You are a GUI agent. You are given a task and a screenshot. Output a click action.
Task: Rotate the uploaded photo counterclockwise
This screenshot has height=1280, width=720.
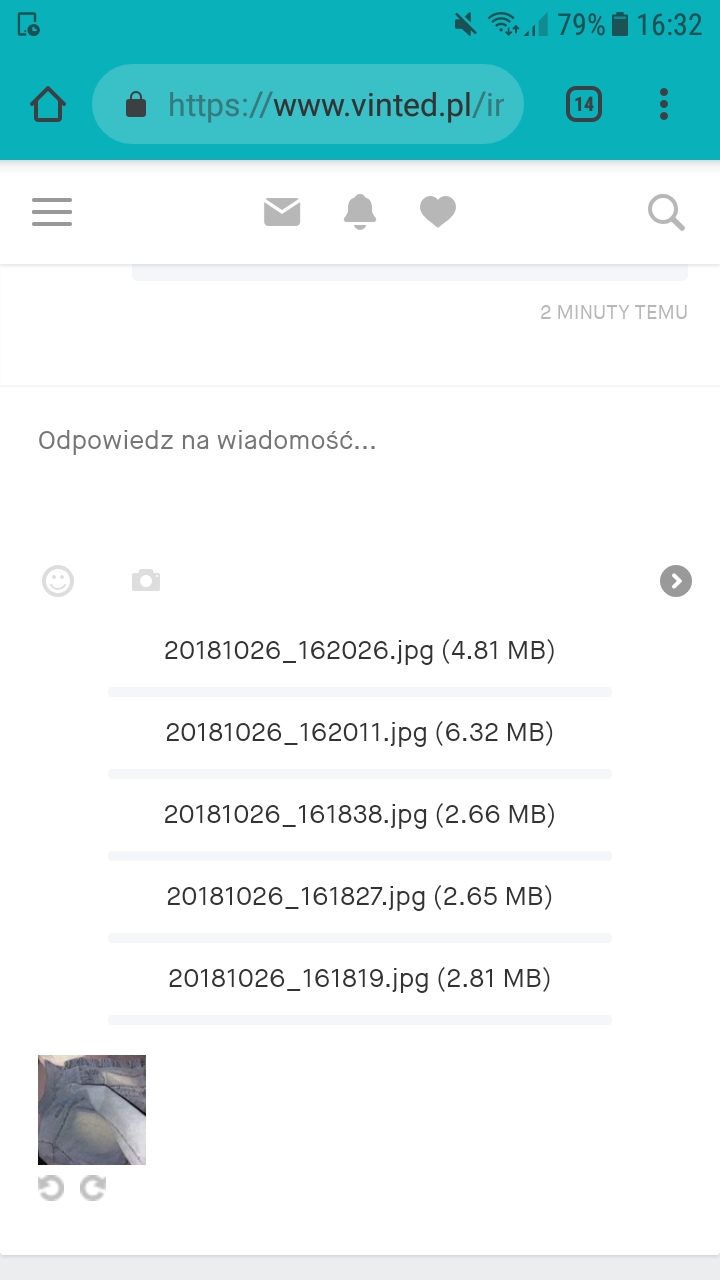click(x=51, y=1188)
